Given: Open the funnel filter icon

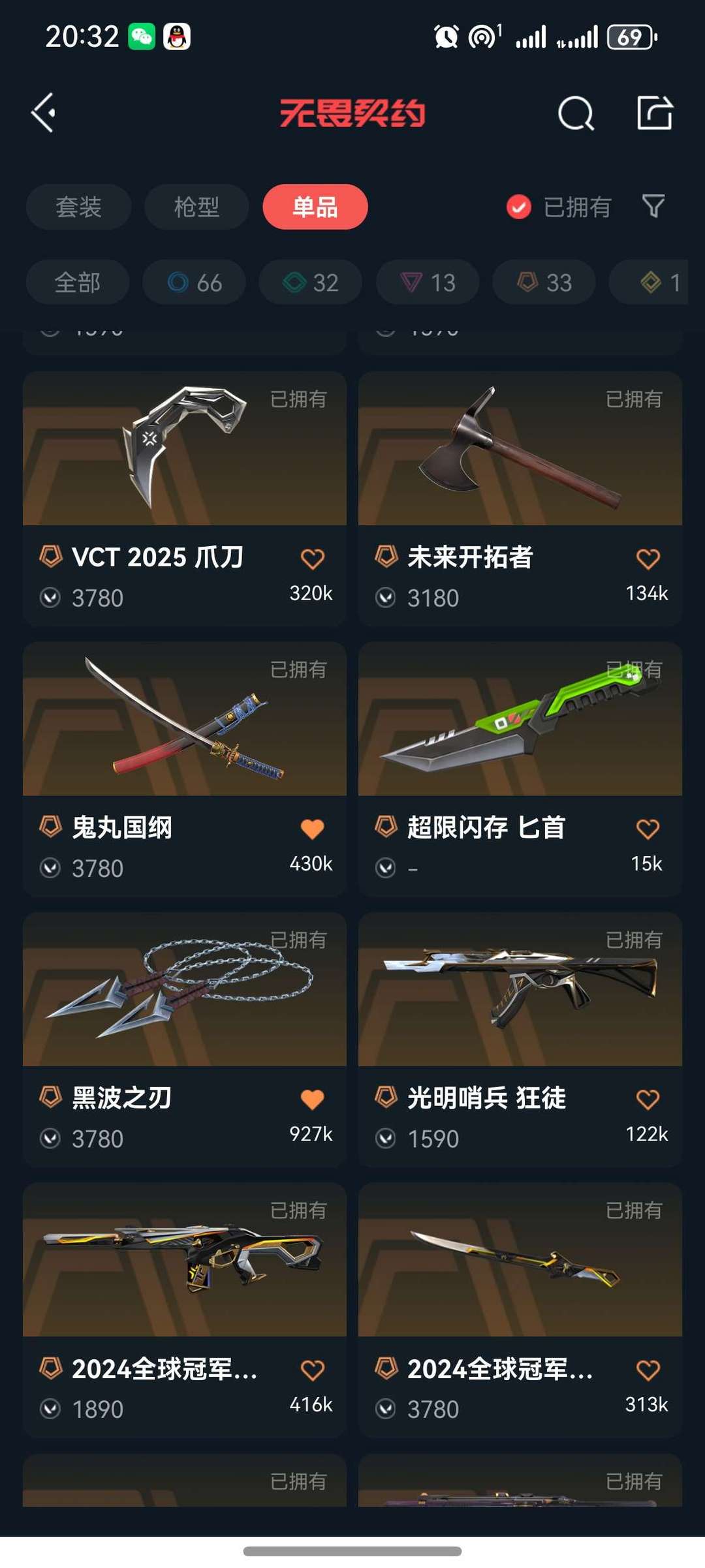Looking at the screenshot, I should [x=653, y=206].
